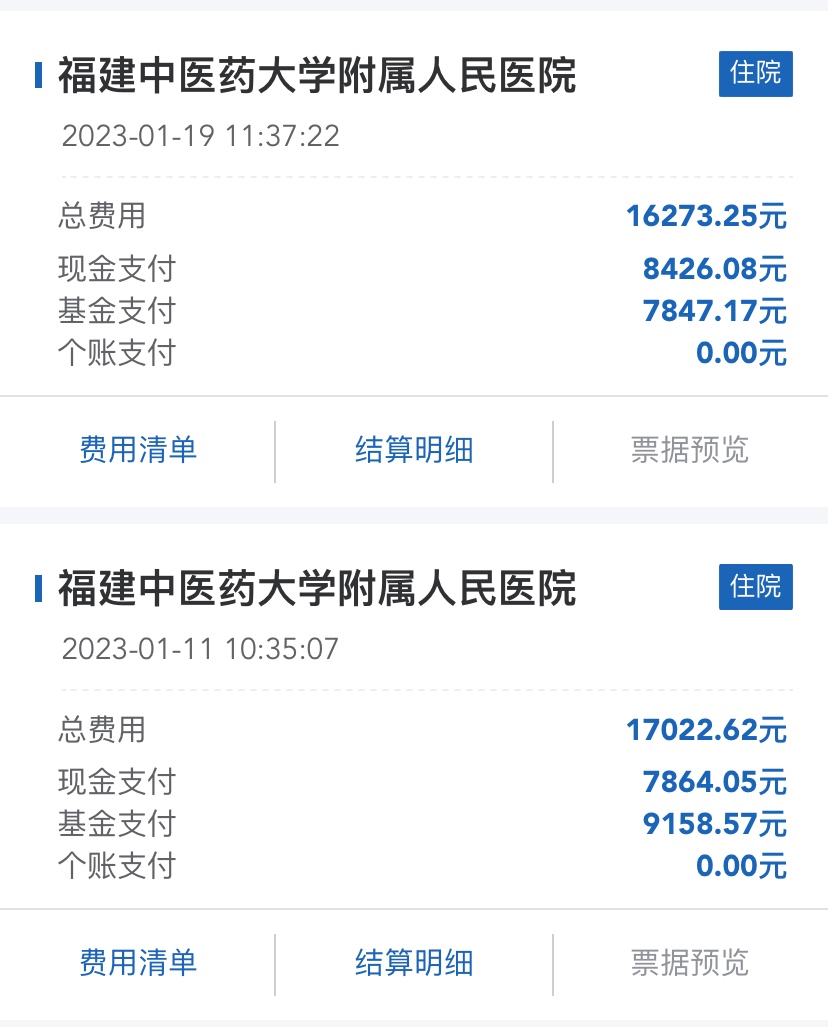The width and height of the screenshot is (828, 1027).
Task: Tap 票据预览 on the 2023-01-11 record
Action: (x=689, y=963)
